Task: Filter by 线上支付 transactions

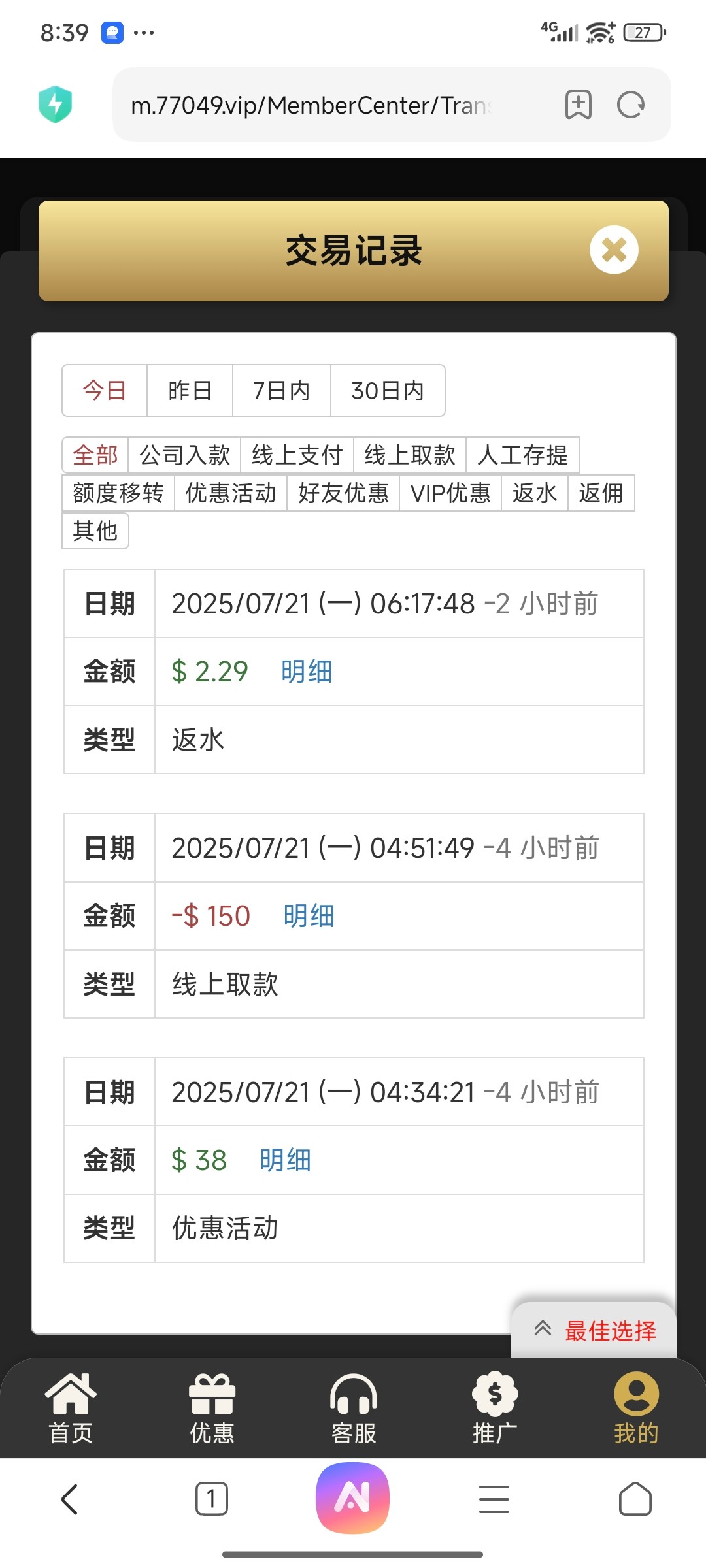Action: pyautogui.click(x=297, y=455)
